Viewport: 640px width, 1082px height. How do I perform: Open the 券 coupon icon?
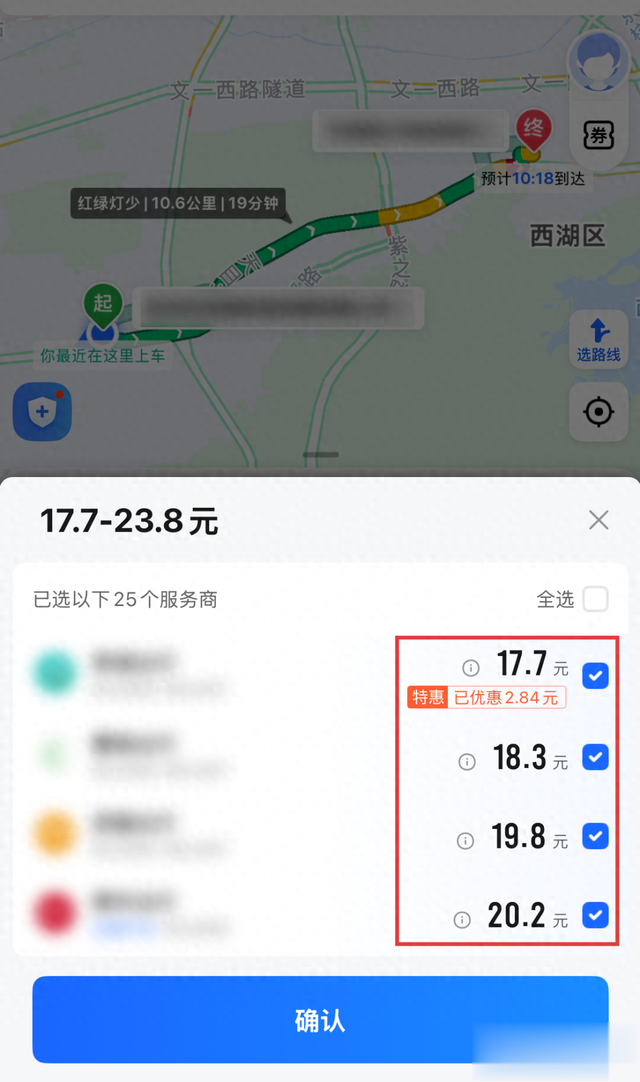click(x=599, y=136)
